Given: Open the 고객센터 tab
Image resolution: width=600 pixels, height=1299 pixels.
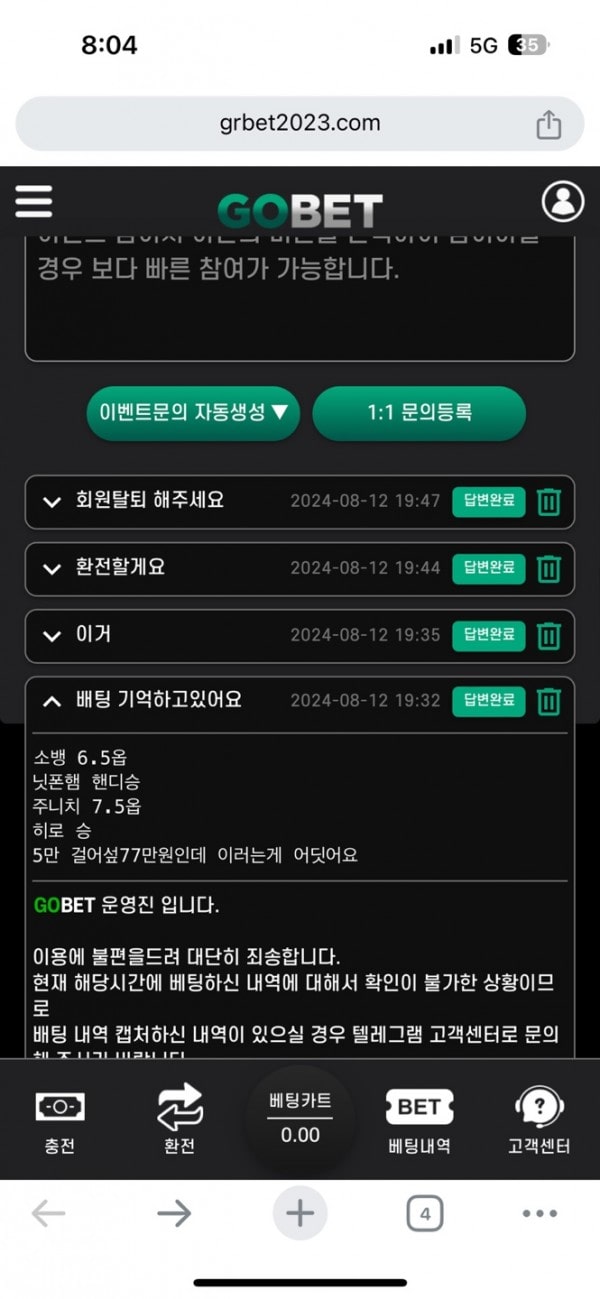Looking at the screenshot, I should coord(539,1120).
